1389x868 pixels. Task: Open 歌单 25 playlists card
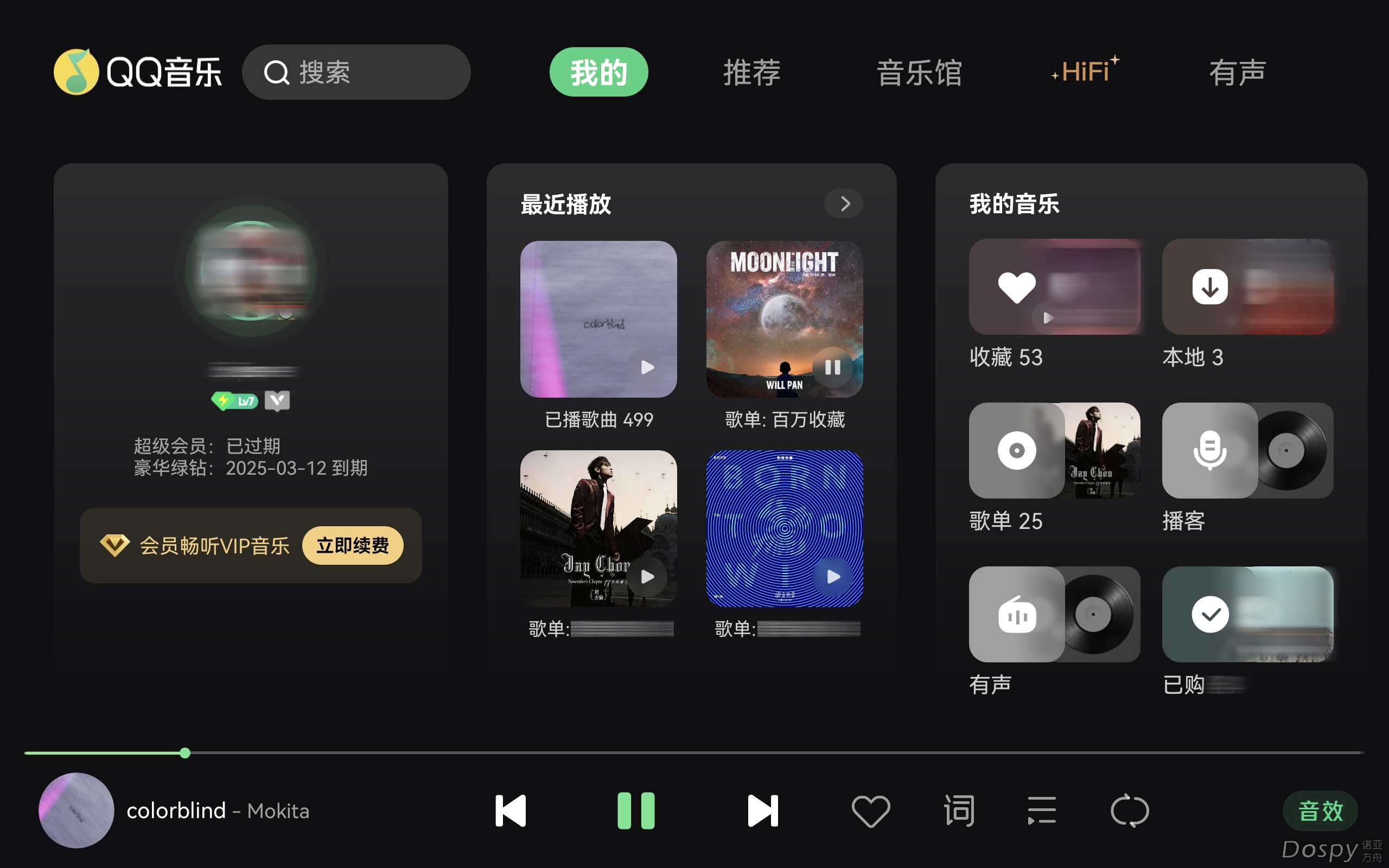coord(1054,451)
